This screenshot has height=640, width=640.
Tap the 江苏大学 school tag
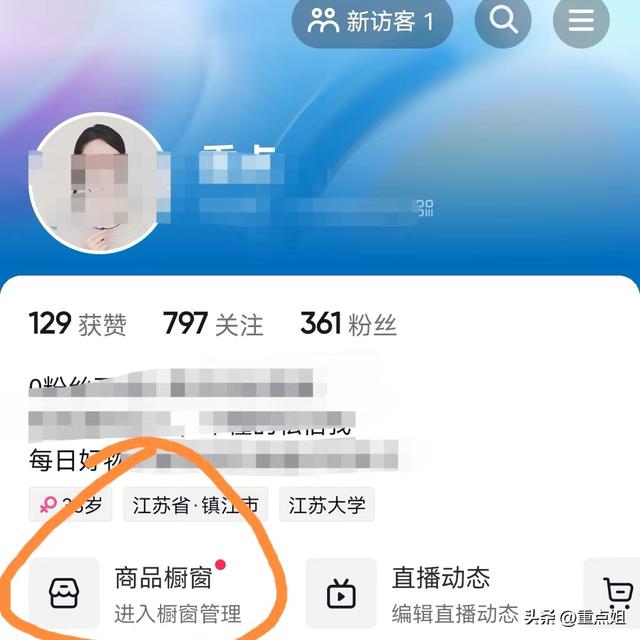click(326, 505)
